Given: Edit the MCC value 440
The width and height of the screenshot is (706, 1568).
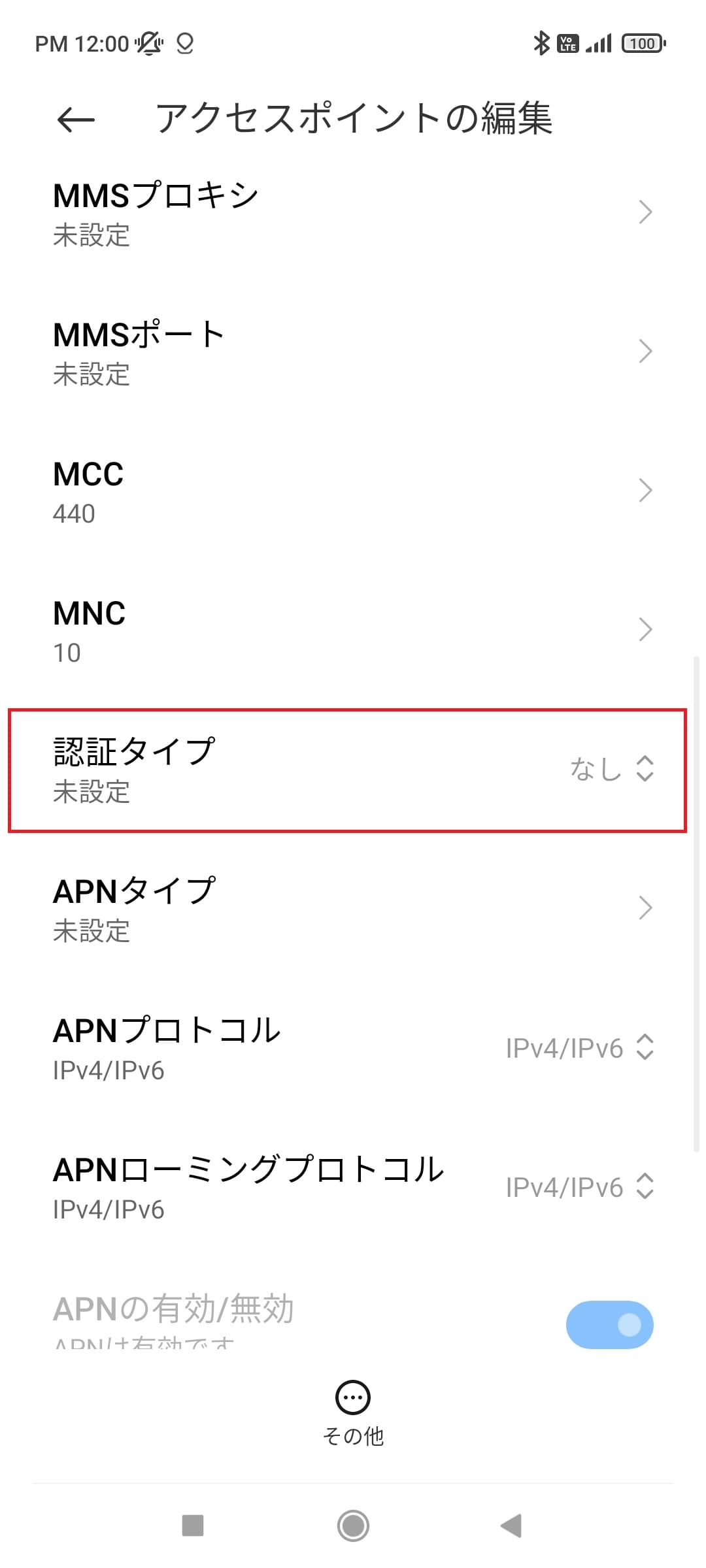Looking at the screenshot, I should coord(353,490).
